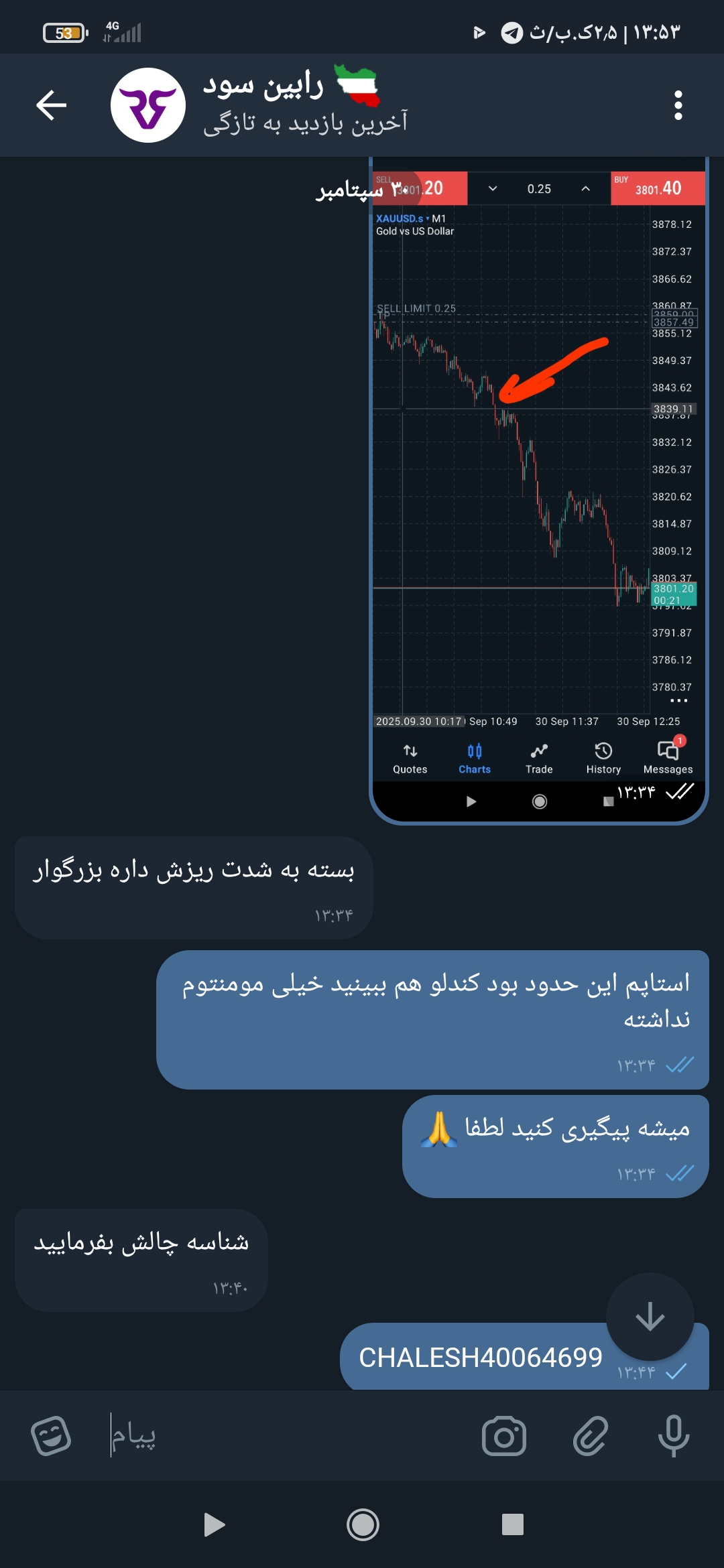Go back to the chat list
724x1568 pixels.
tap(51, 105)
